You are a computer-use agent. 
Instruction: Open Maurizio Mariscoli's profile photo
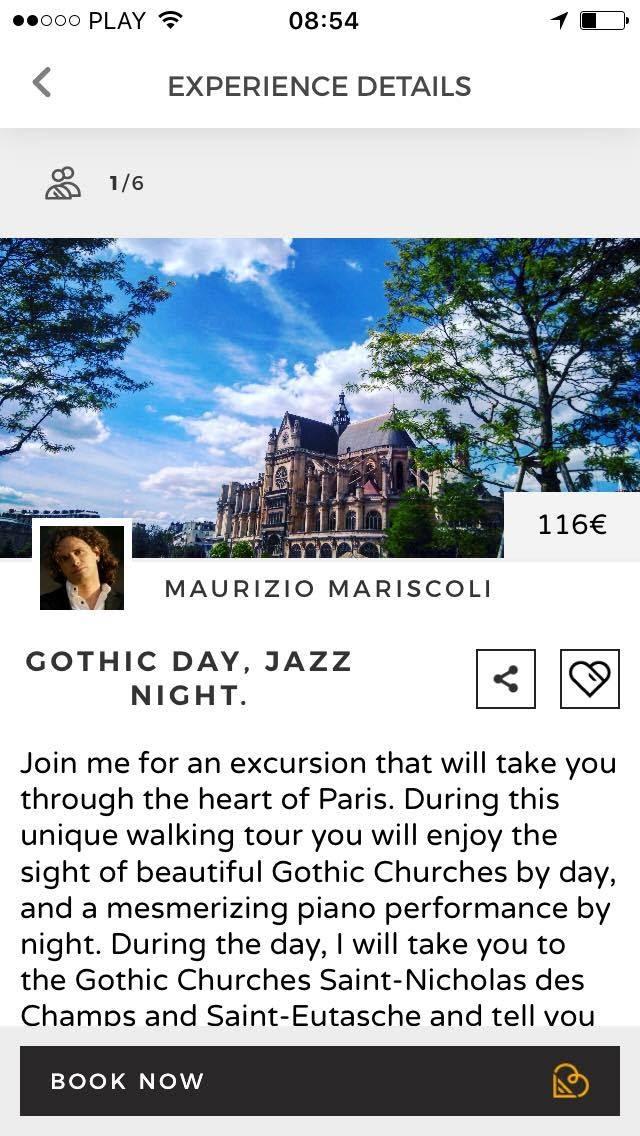coord(82,567)
